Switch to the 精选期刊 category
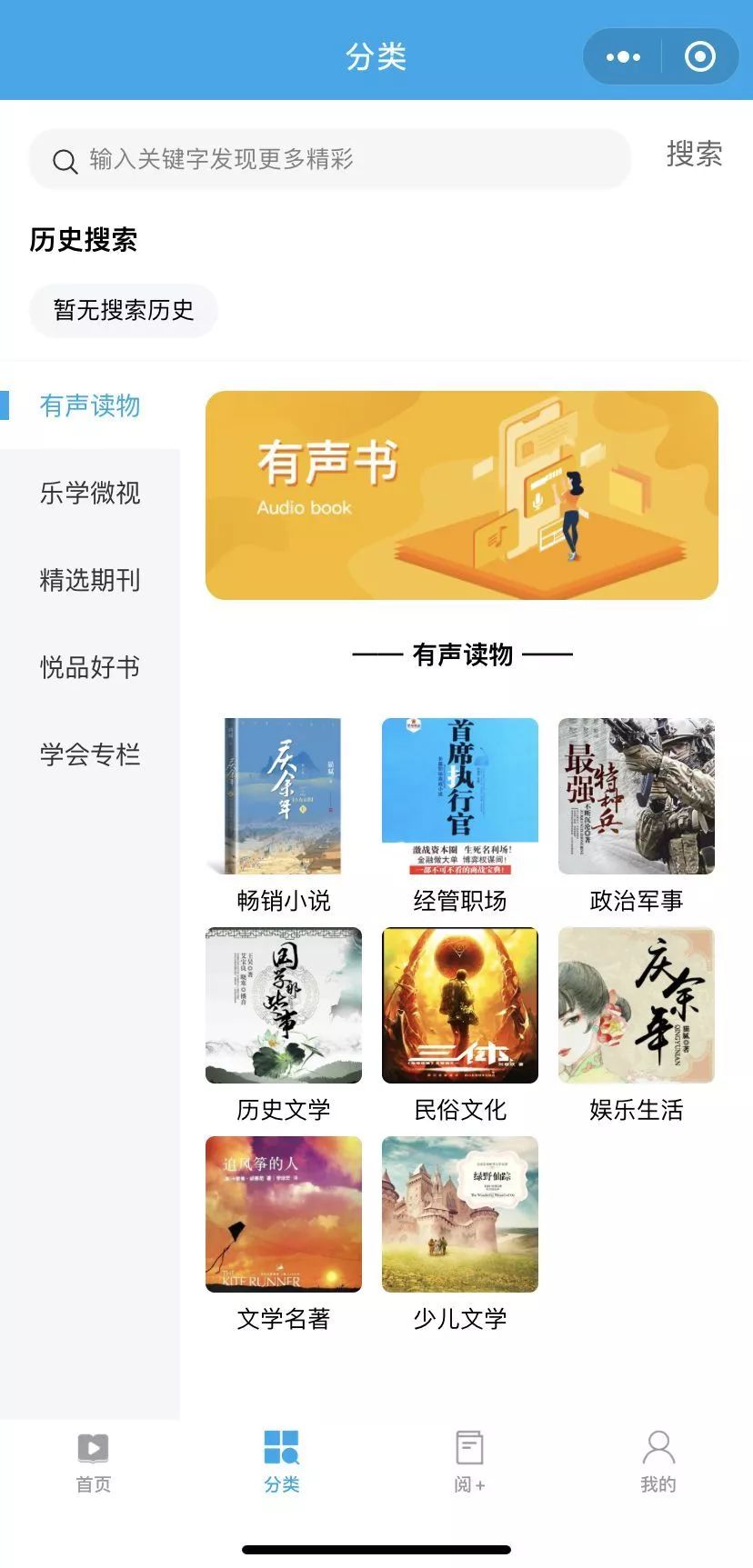This screenshot has height=1568, width=753. (90, 580)
